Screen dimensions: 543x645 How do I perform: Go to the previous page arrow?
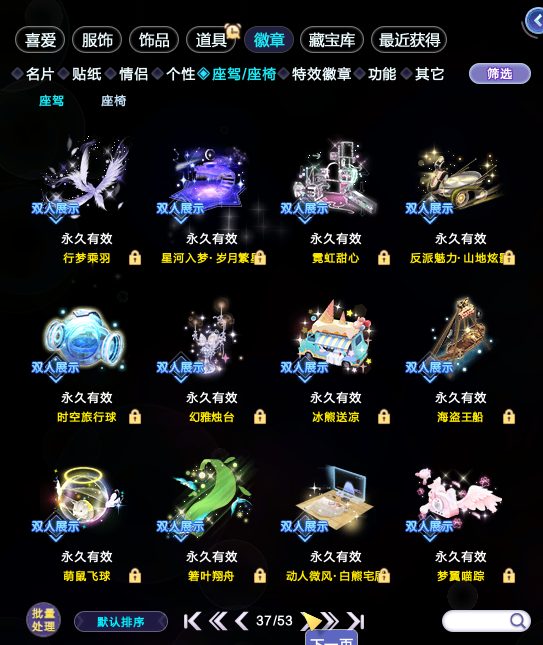pos(242,621)
